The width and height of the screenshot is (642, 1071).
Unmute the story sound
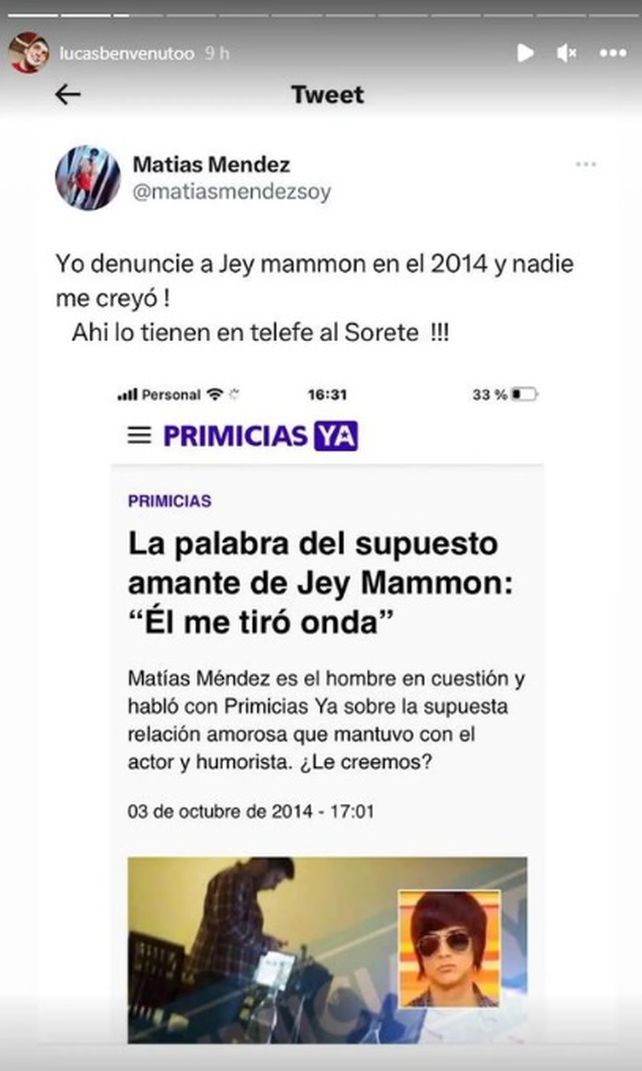pos(567,53)
